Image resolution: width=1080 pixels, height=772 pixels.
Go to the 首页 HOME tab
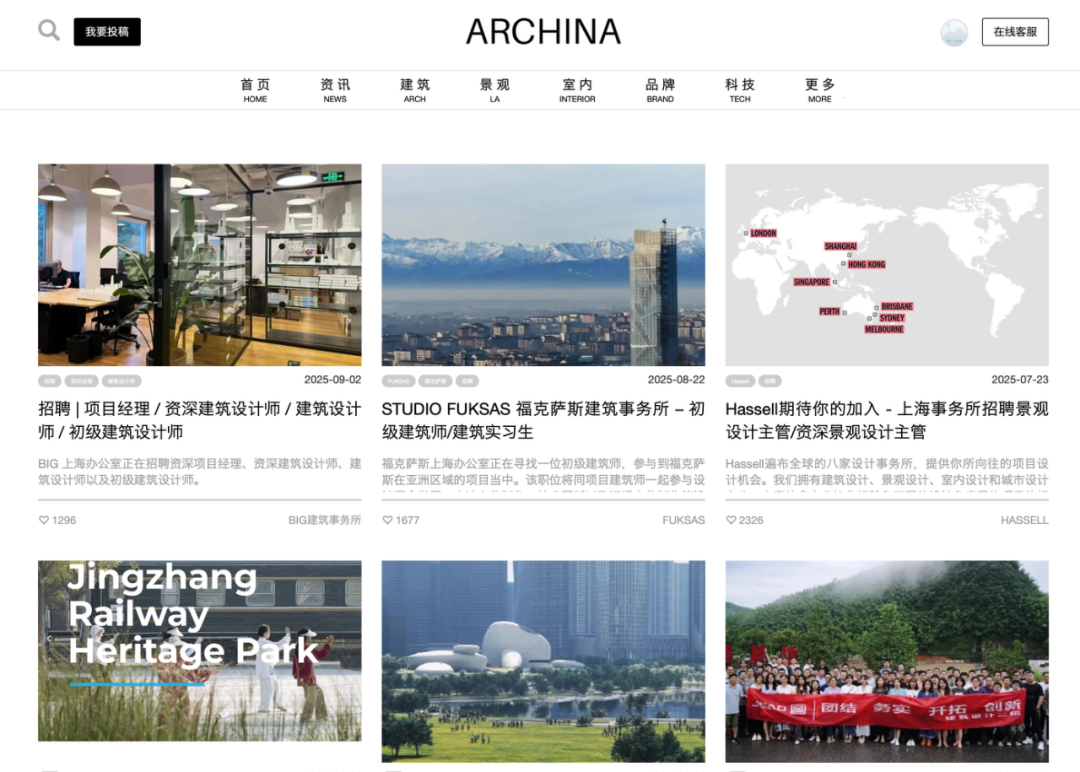tap(255, 90)
